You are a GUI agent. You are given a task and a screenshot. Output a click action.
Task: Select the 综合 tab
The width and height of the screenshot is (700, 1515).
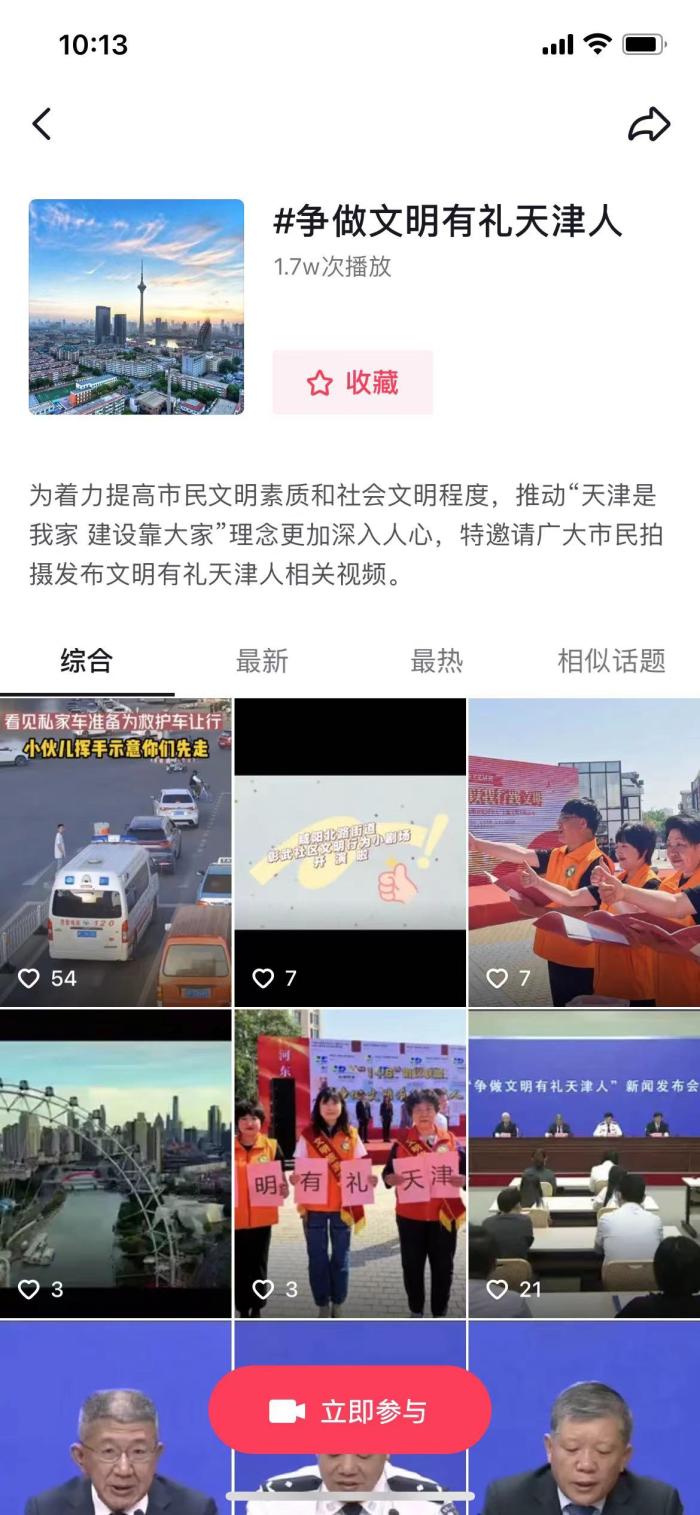87,661
